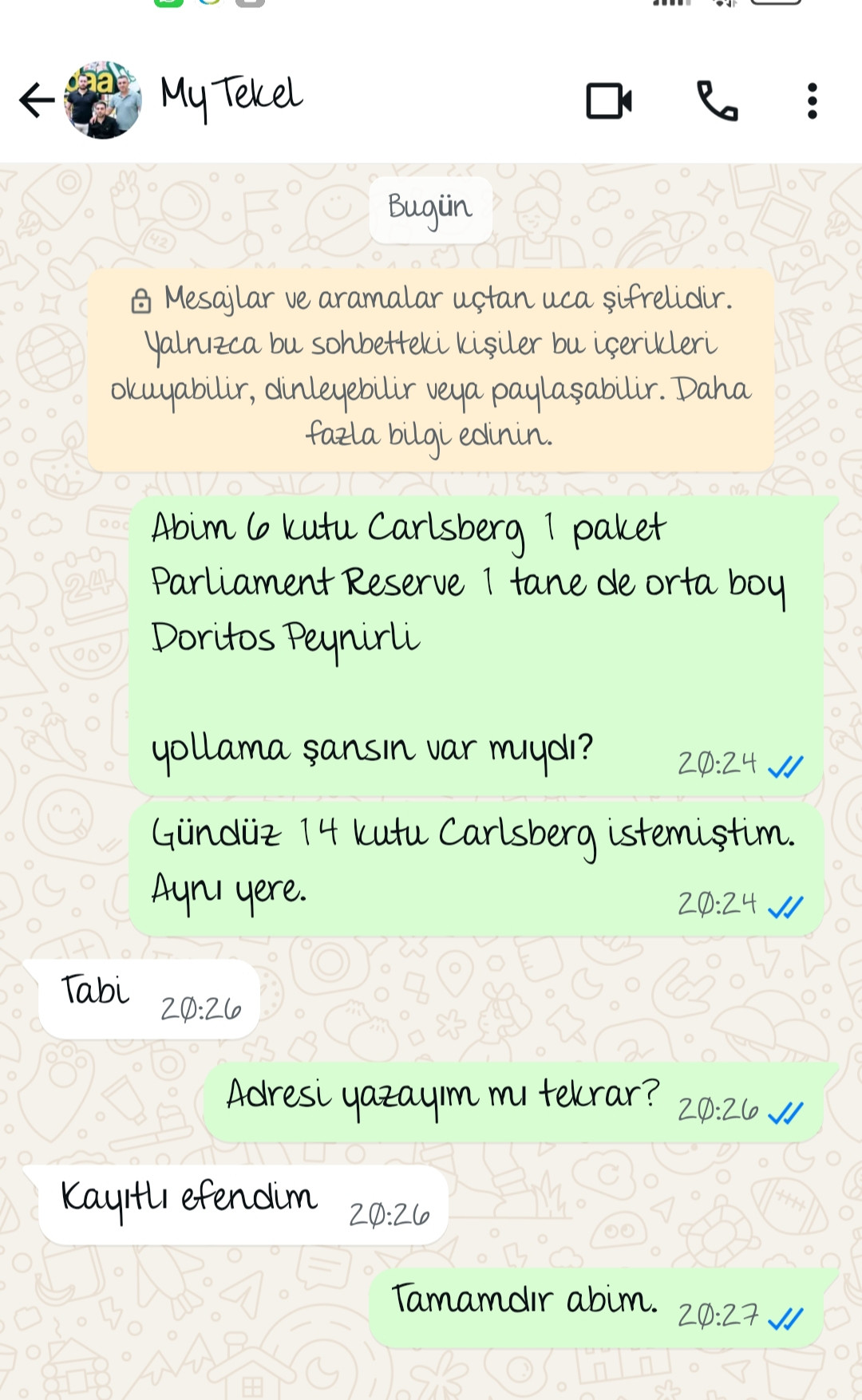View the My Tekel profile photo
The height and width of the screenshot is (1400, 862).
click(102, 100)
